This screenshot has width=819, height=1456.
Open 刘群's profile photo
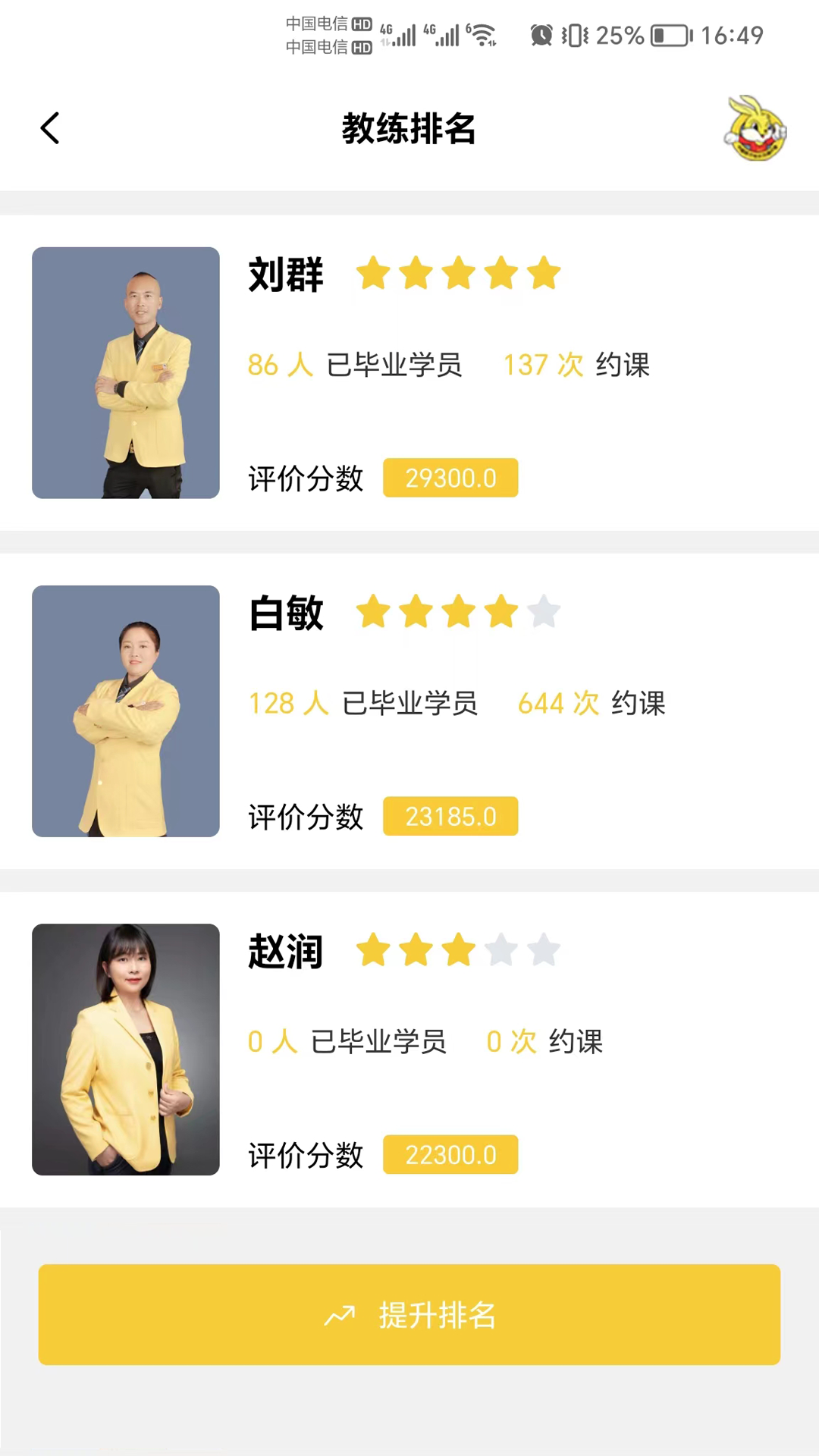[x=126, y=373]
